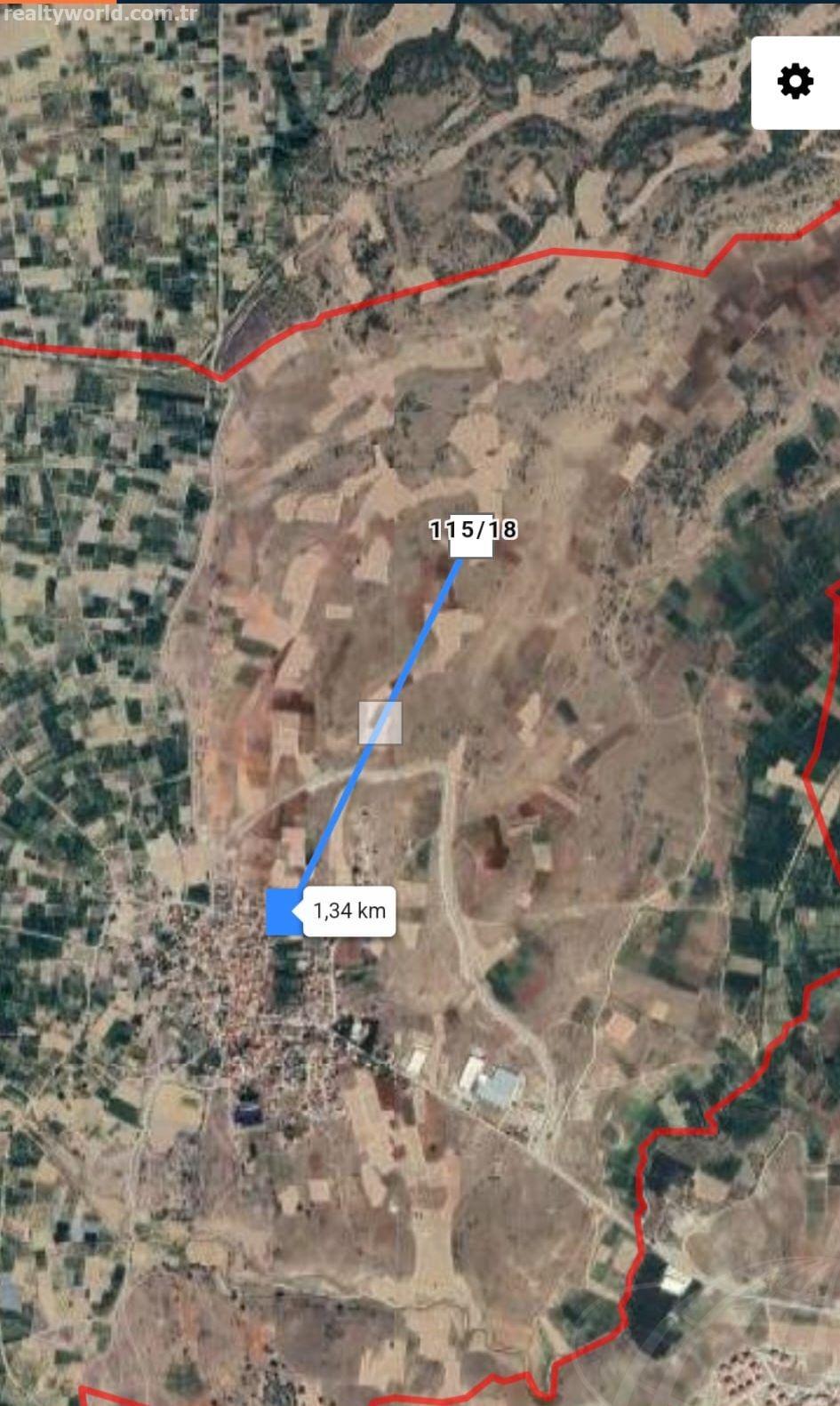Tap the midpoint handle on the measurement line

(x=380, y=722)
